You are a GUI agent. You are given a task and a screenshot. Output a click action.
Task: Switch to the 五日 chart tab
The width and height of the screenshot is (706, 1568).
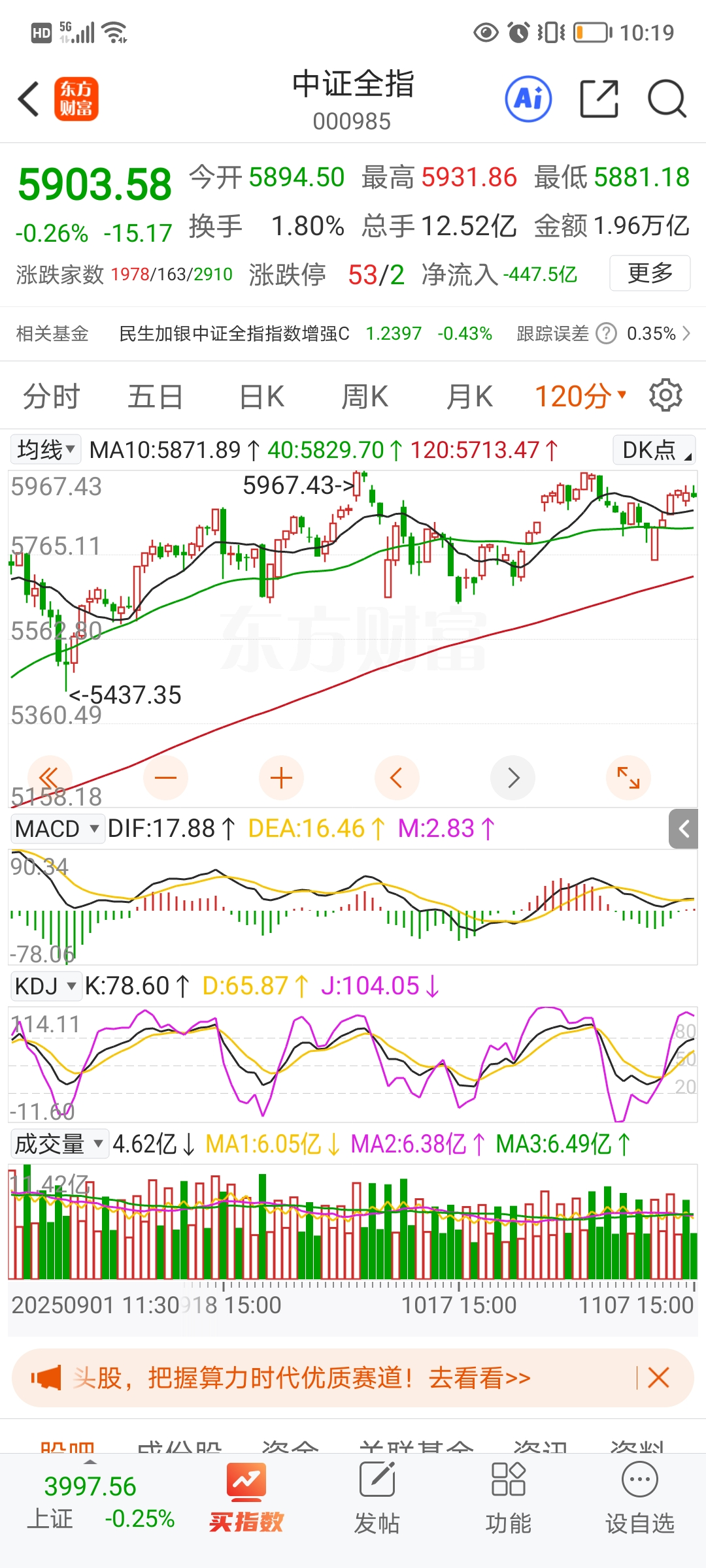[x=155, y=397]
